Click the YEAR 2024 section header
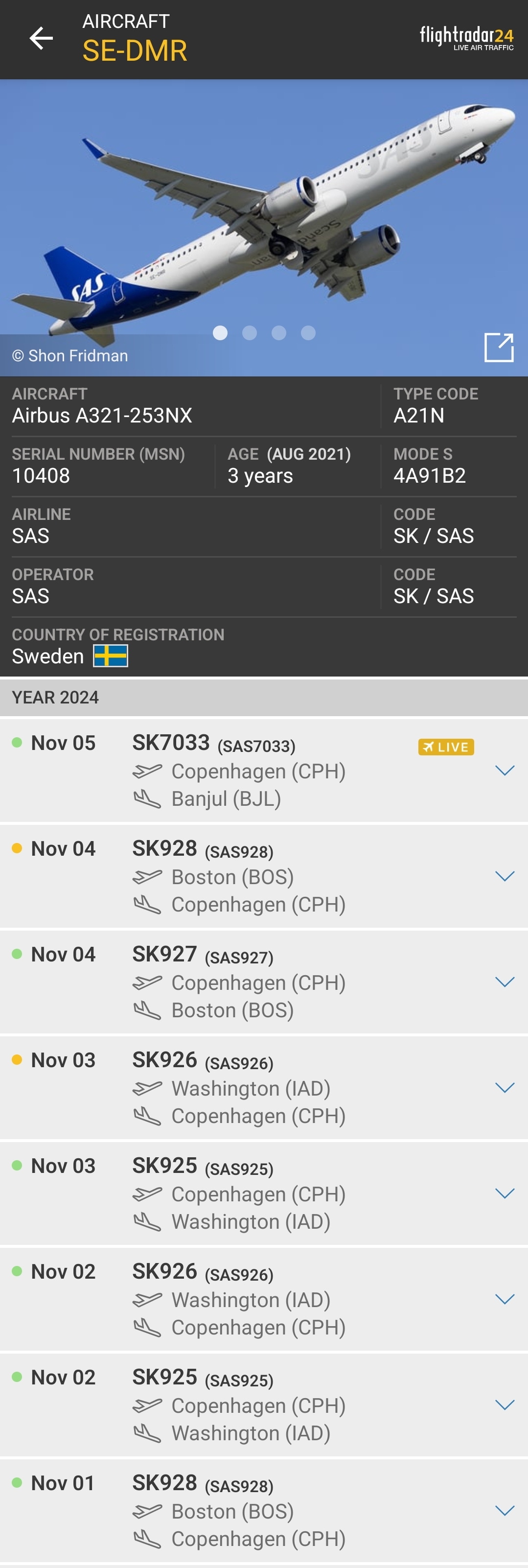528x1568 pixels. click(55, 698)
